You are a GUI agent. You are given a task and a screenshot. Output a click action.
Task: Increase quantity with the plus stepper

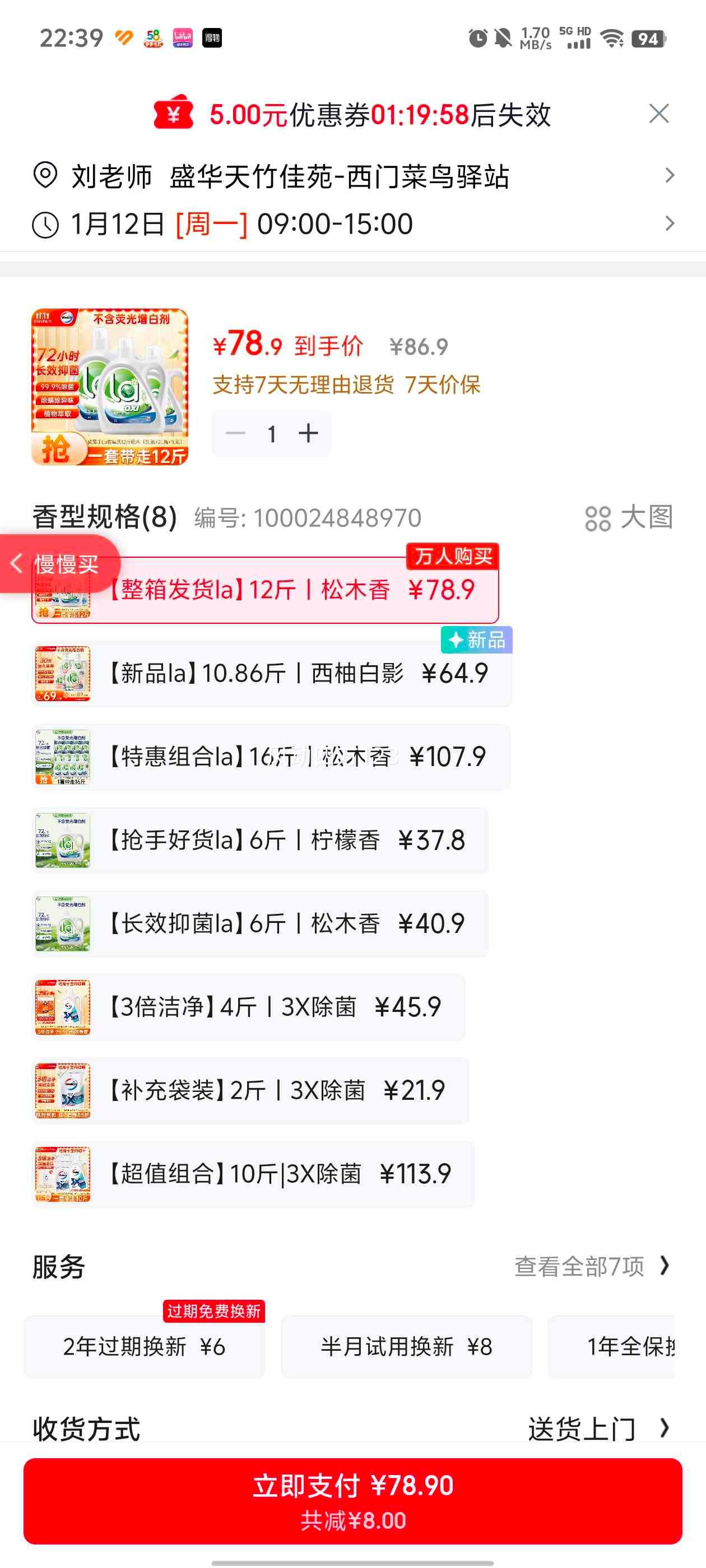coord(308,433)
